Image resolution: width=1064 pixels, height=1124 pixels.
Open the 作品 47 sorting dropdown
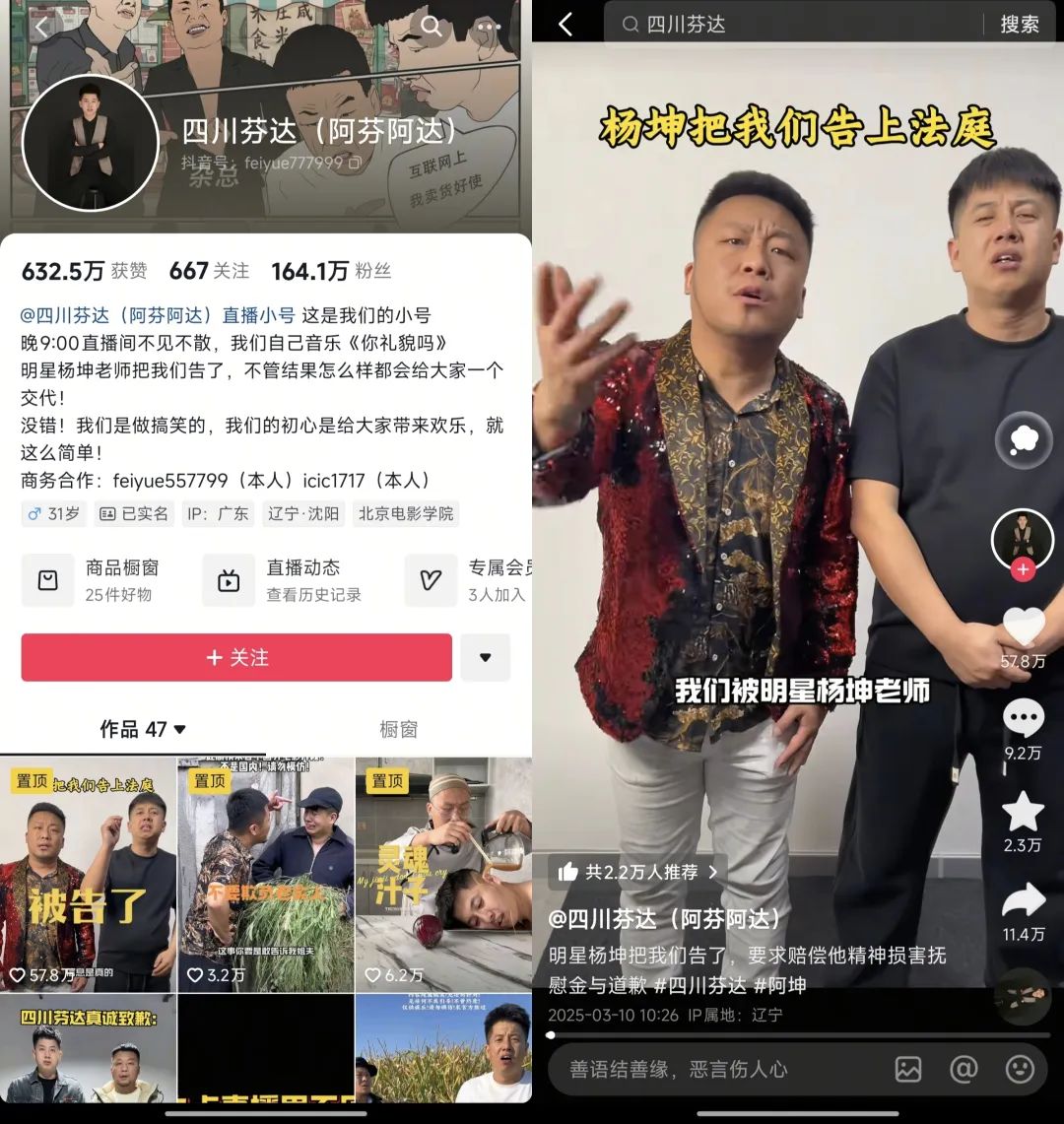click(144, 729)
